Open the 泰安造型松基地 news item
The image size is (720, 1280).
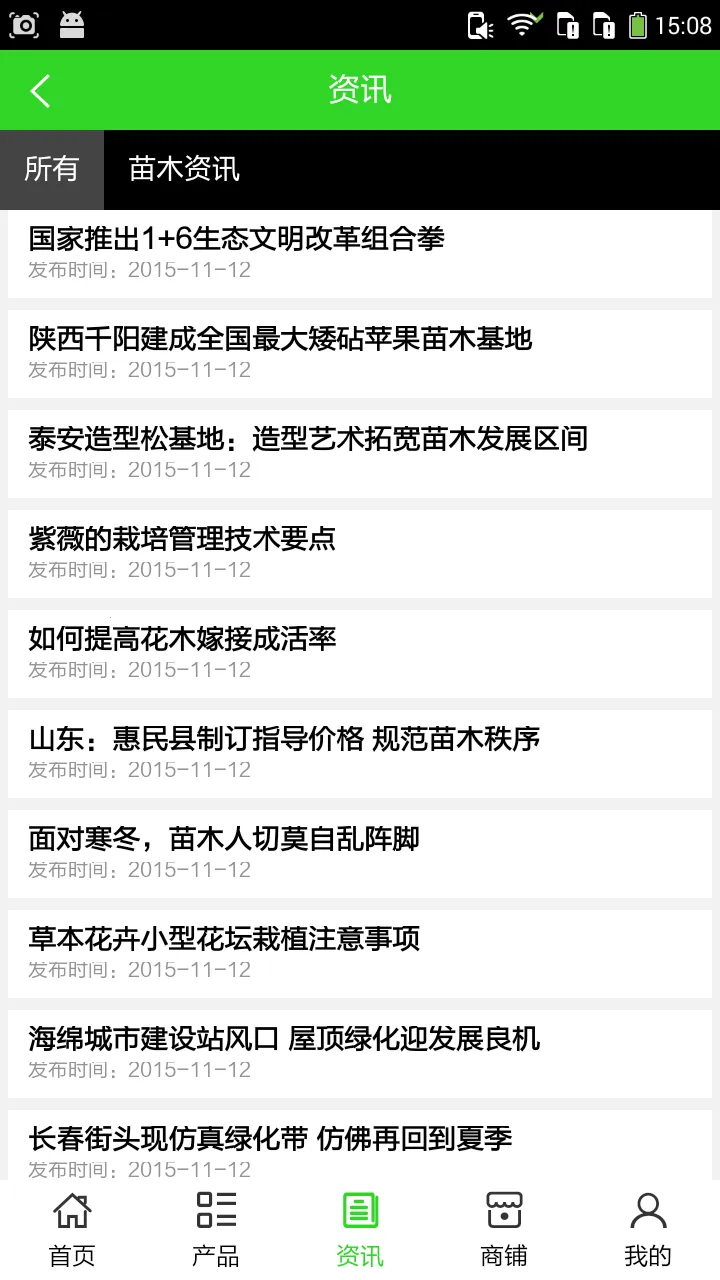point(360,453)
